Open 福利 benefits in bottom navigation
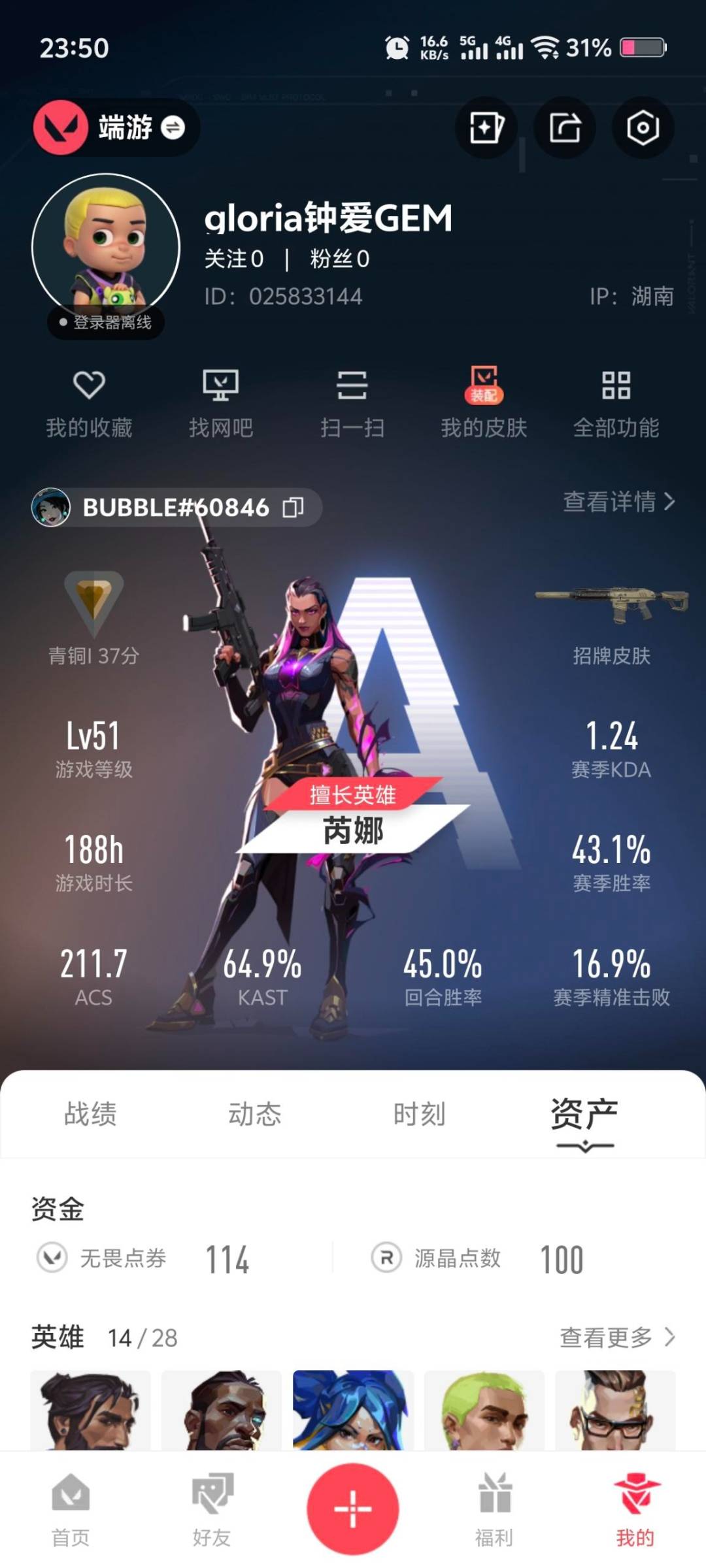This screenshot has height=1568, width=706. click(494, 1511)
